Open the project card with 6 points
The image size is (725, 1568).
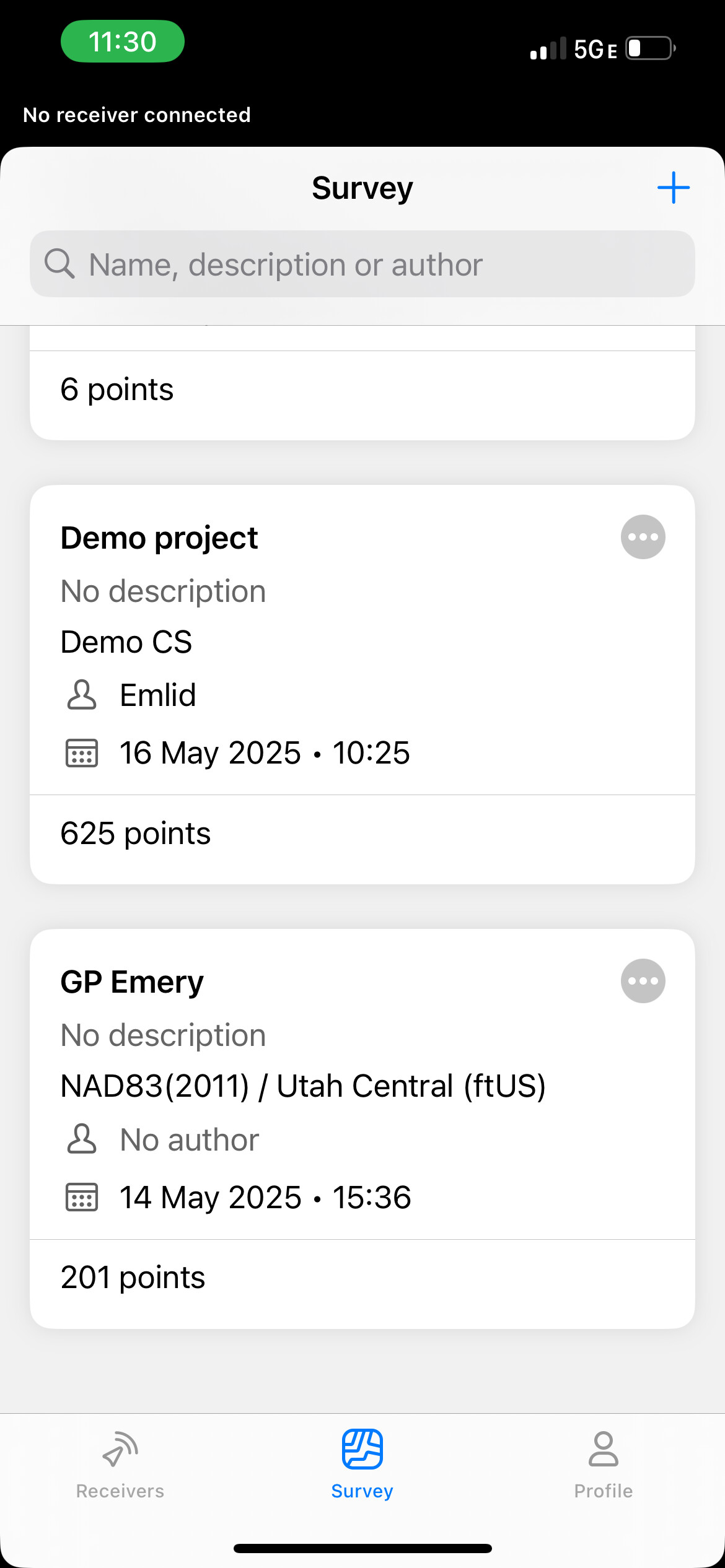362,383
